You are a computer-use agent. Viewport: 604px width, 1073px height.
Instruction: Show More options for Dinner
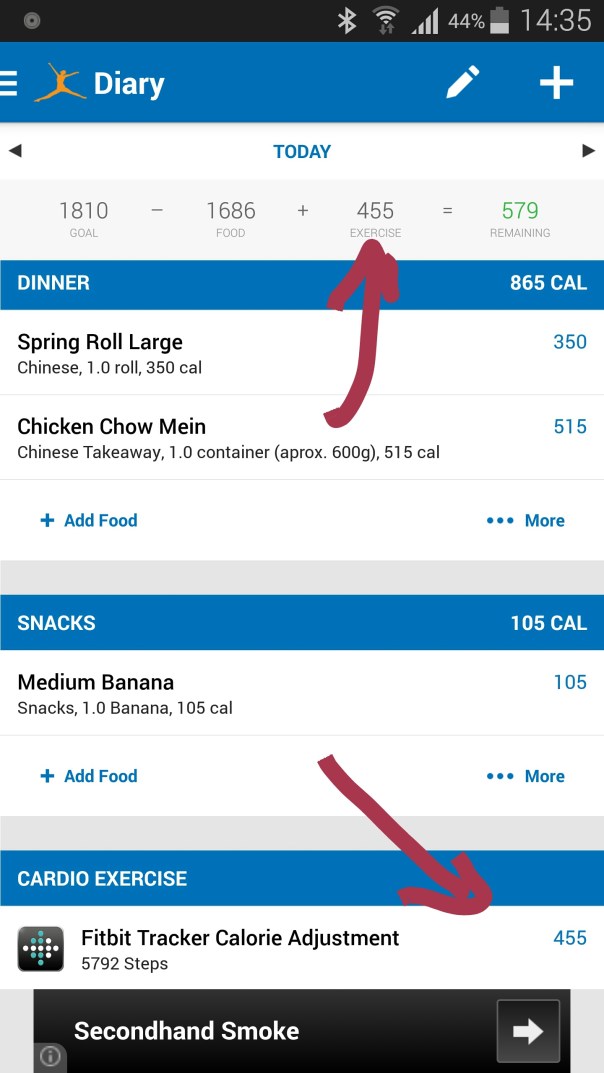(526, 520)
